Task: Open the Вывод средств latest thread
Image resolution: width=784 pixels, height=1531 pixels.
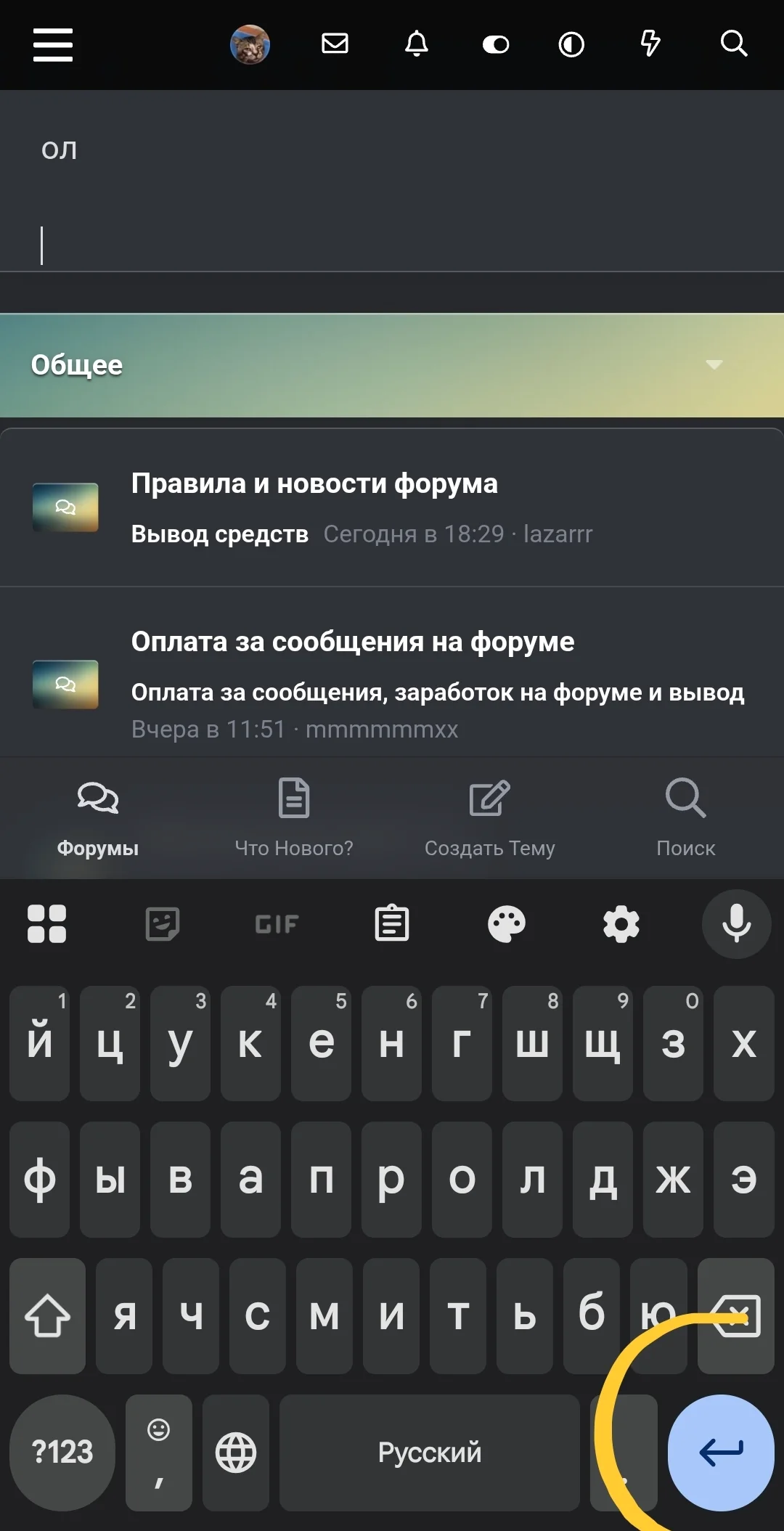Action: pyautogui.click(x=220, y=534)
